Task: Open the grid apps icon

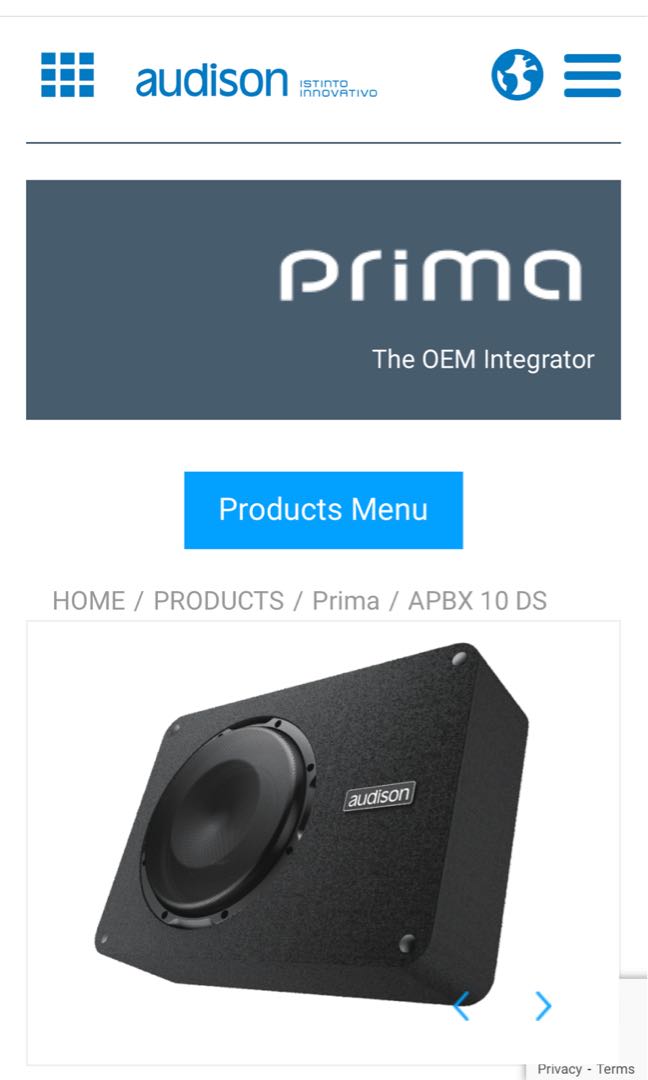Action: [x=67, y=75]
